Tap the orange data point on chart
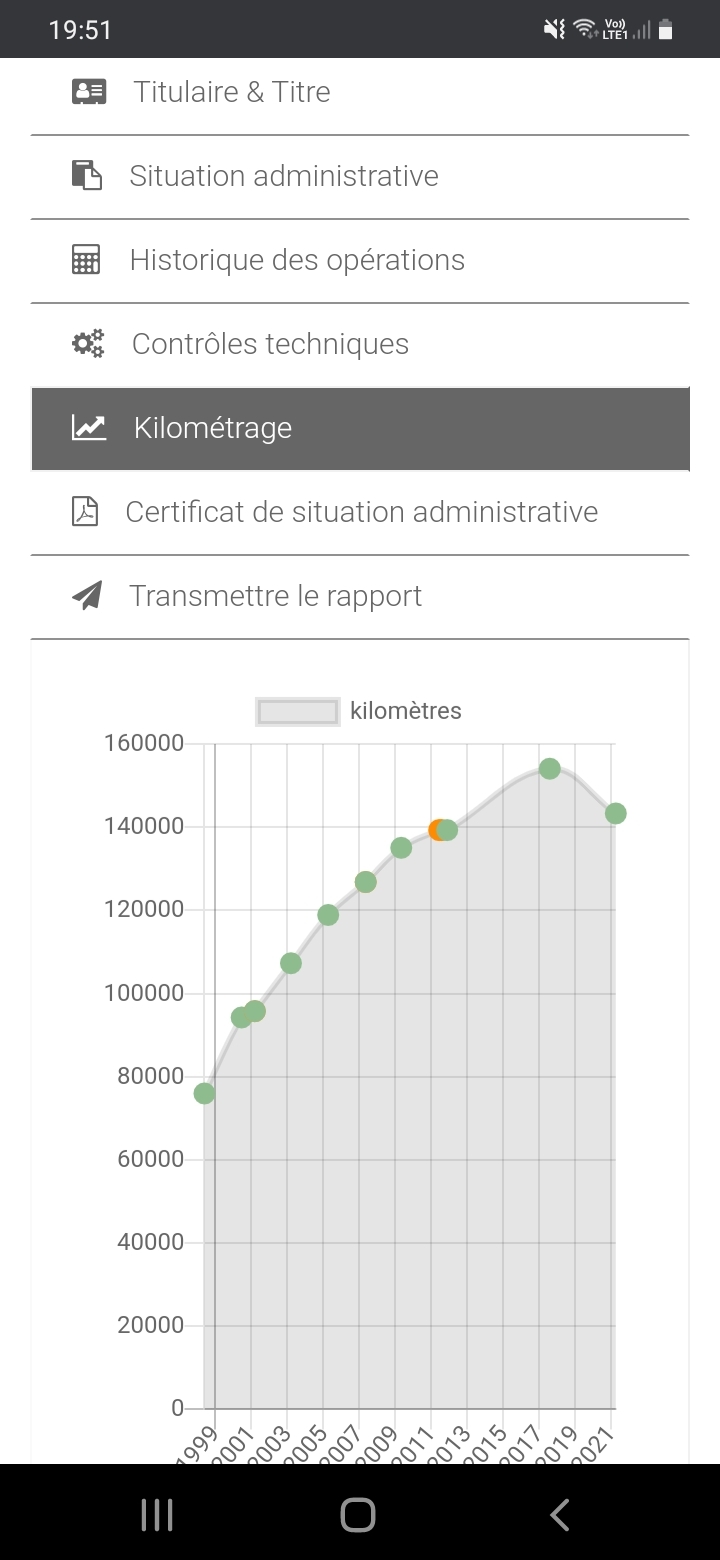 pyautogui.click(x=436, y=830)
